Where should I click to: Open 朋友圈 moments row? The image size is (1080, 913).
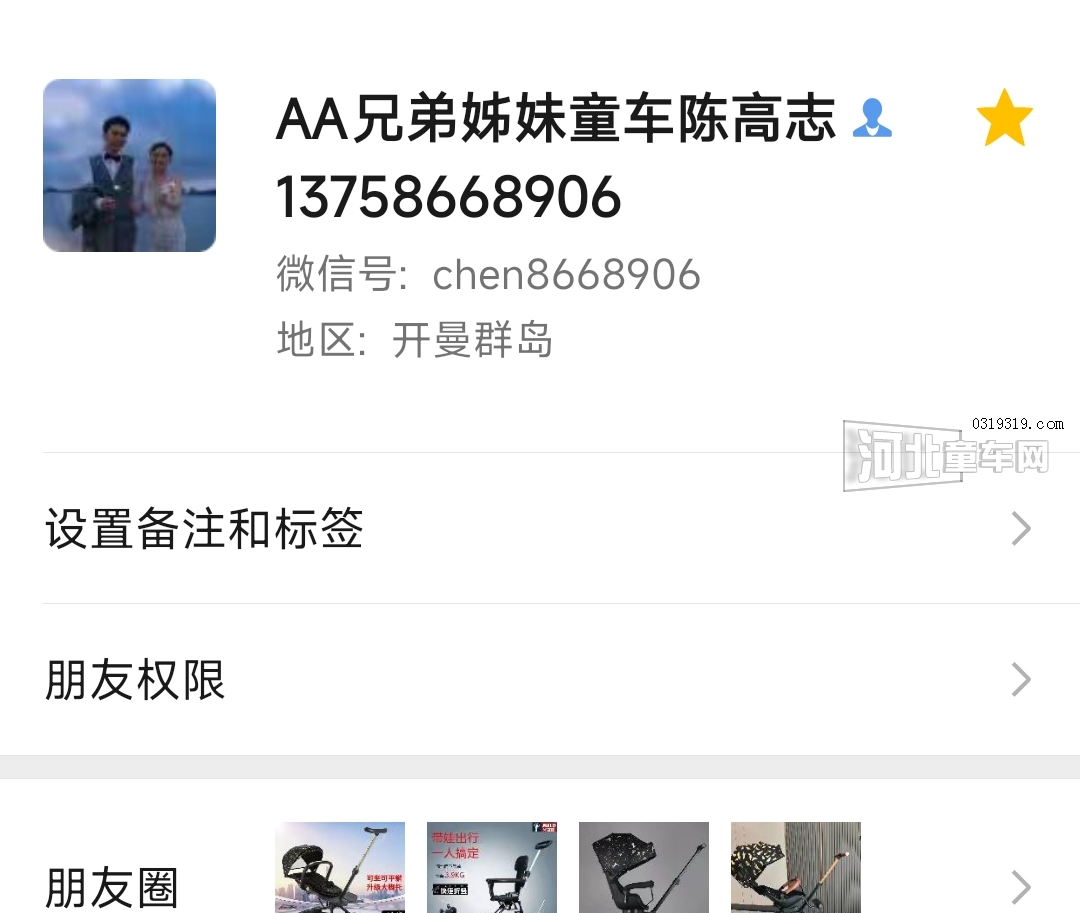point(540,868)
